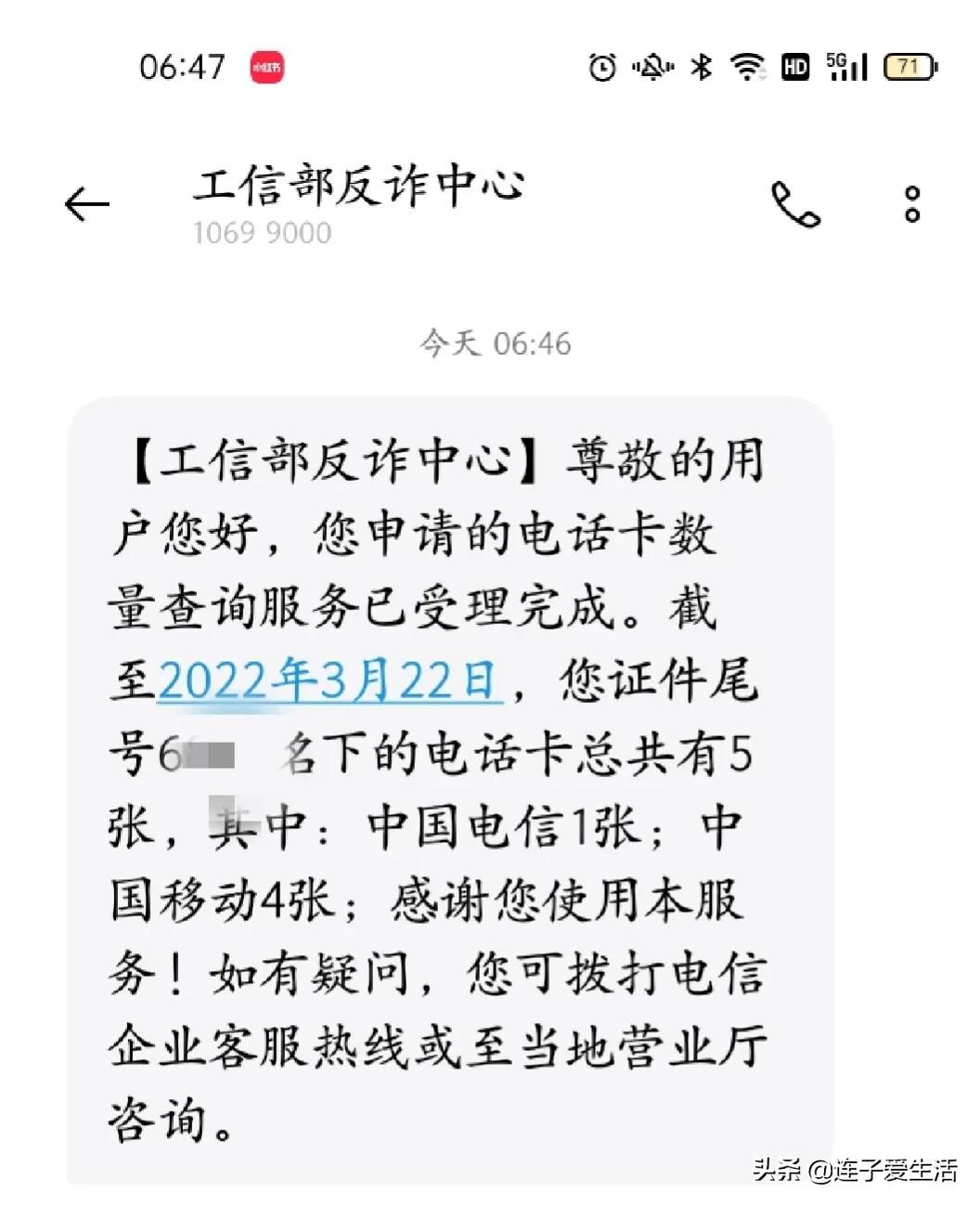Tap the number 1069 9000
Image resolution: width=980 pixels, height=1205 pixels.
coord(263,233)
